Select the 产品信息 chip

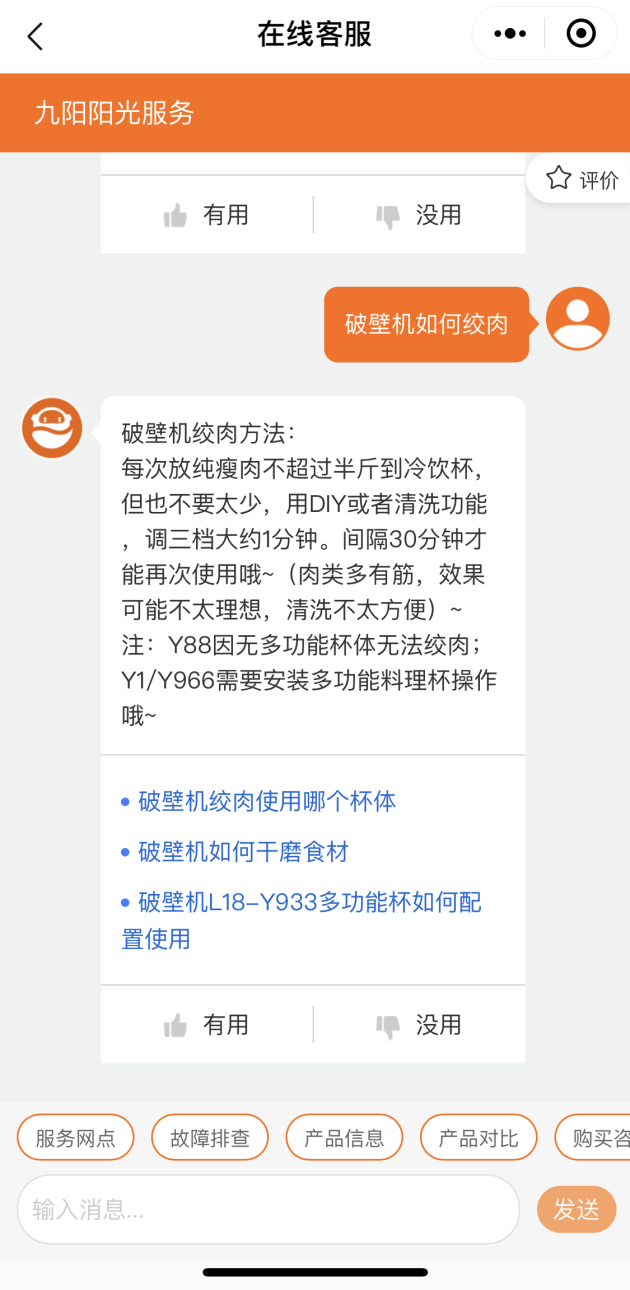tap(344, 1137)
